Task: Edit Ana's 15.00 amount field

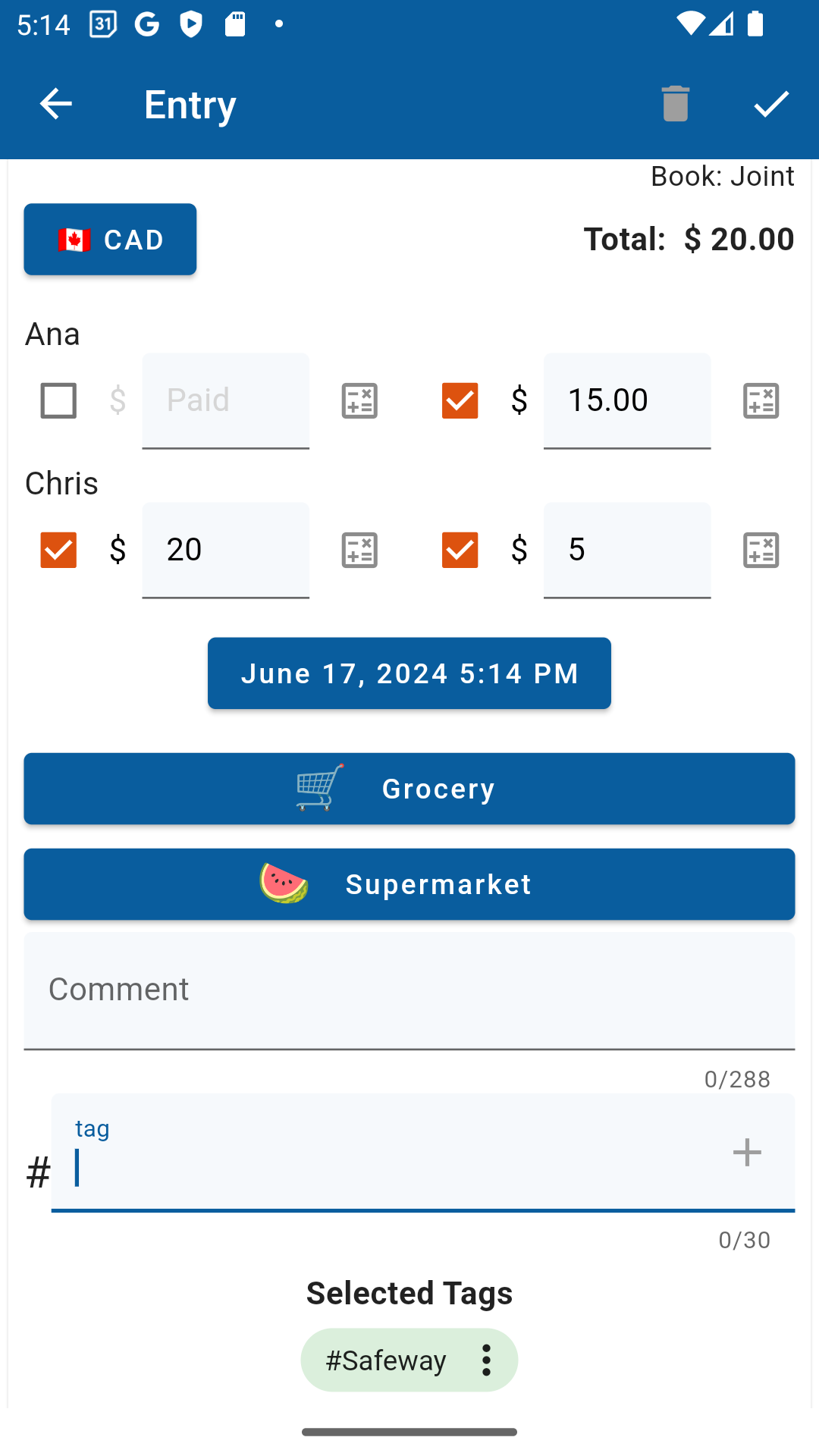Action: click(x=627, y=400)
